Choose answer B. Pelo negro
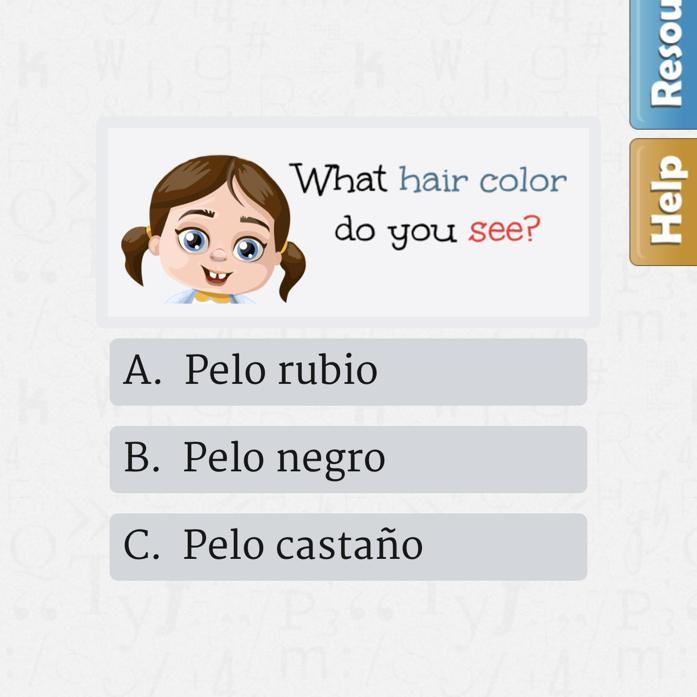This screenshot has height=697, width=697. pos(347,459)
